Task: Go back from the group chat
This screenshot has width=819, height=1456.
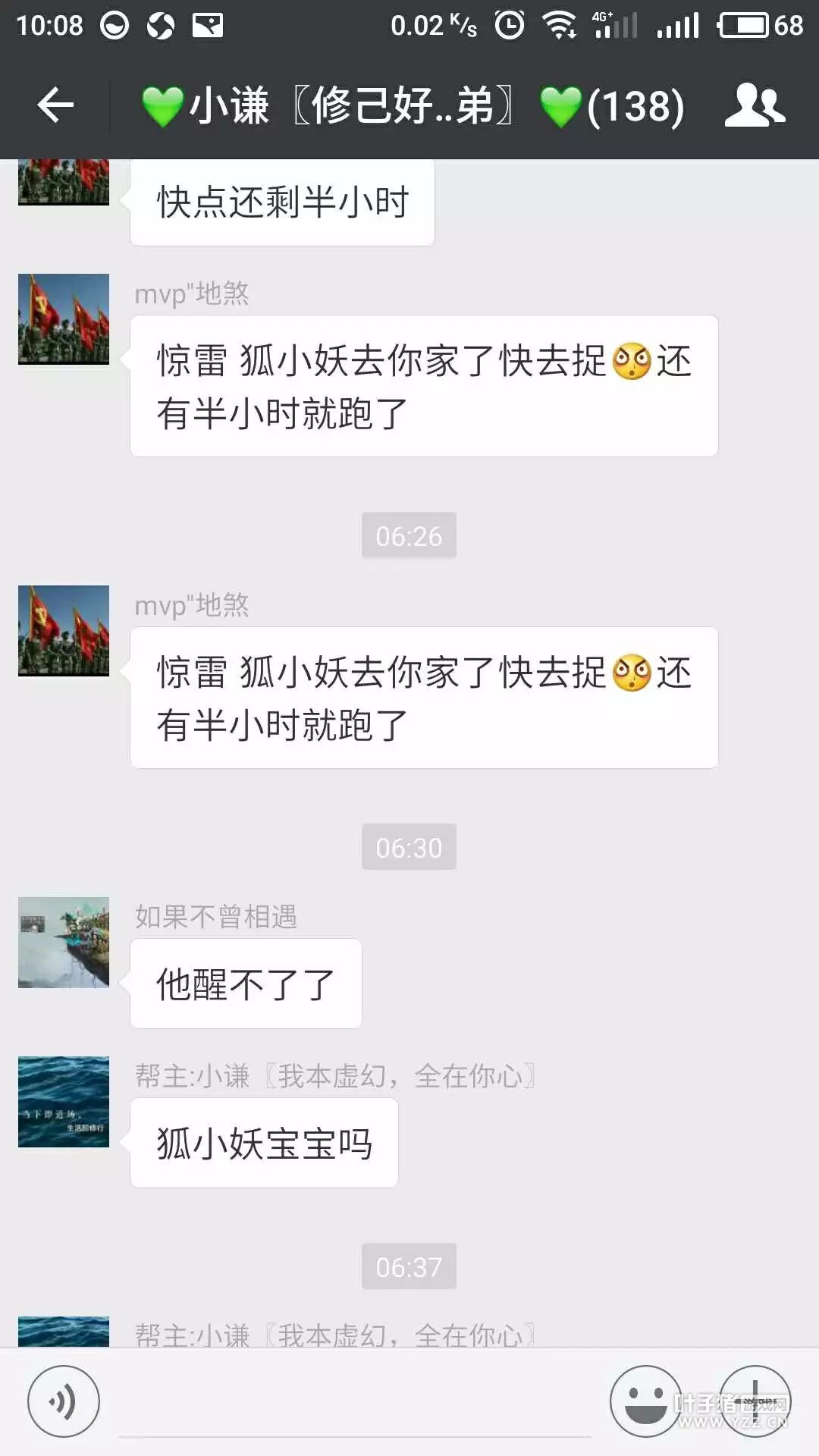Action: click(55, 105)
